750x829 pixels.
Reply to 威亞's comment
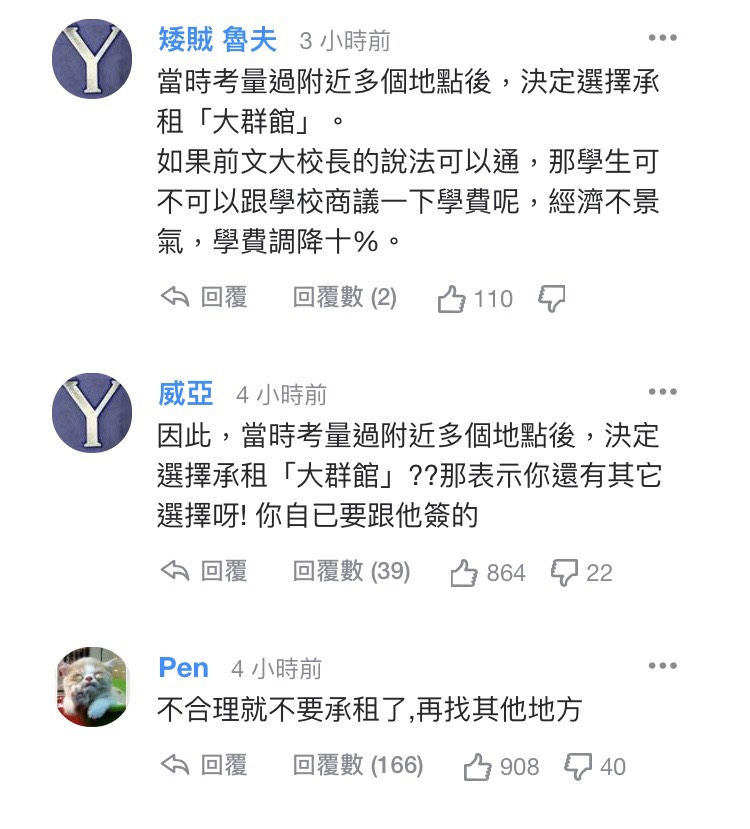click(x=205, y=572)
